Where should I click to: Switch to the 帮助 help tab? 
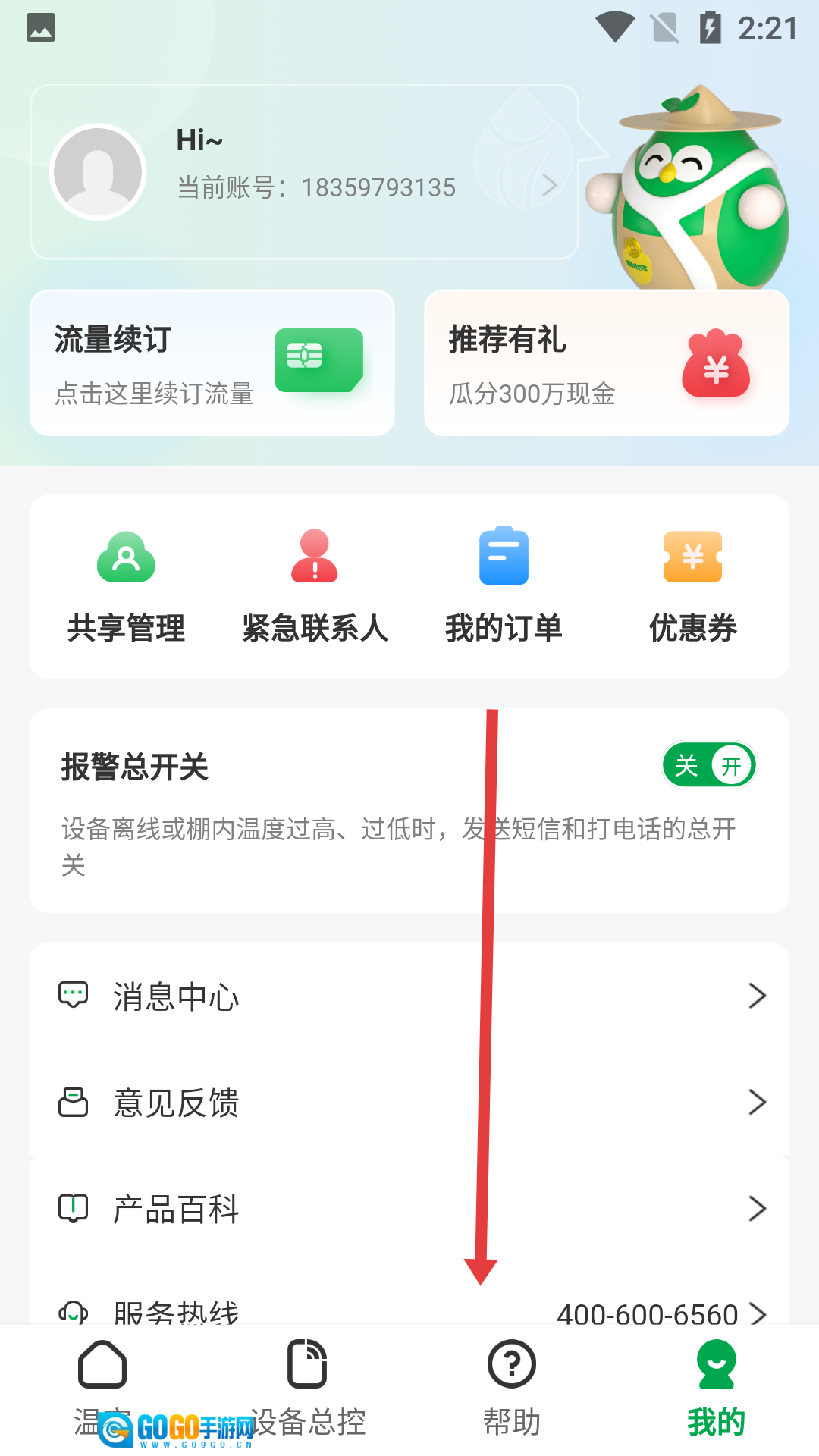512,1388
